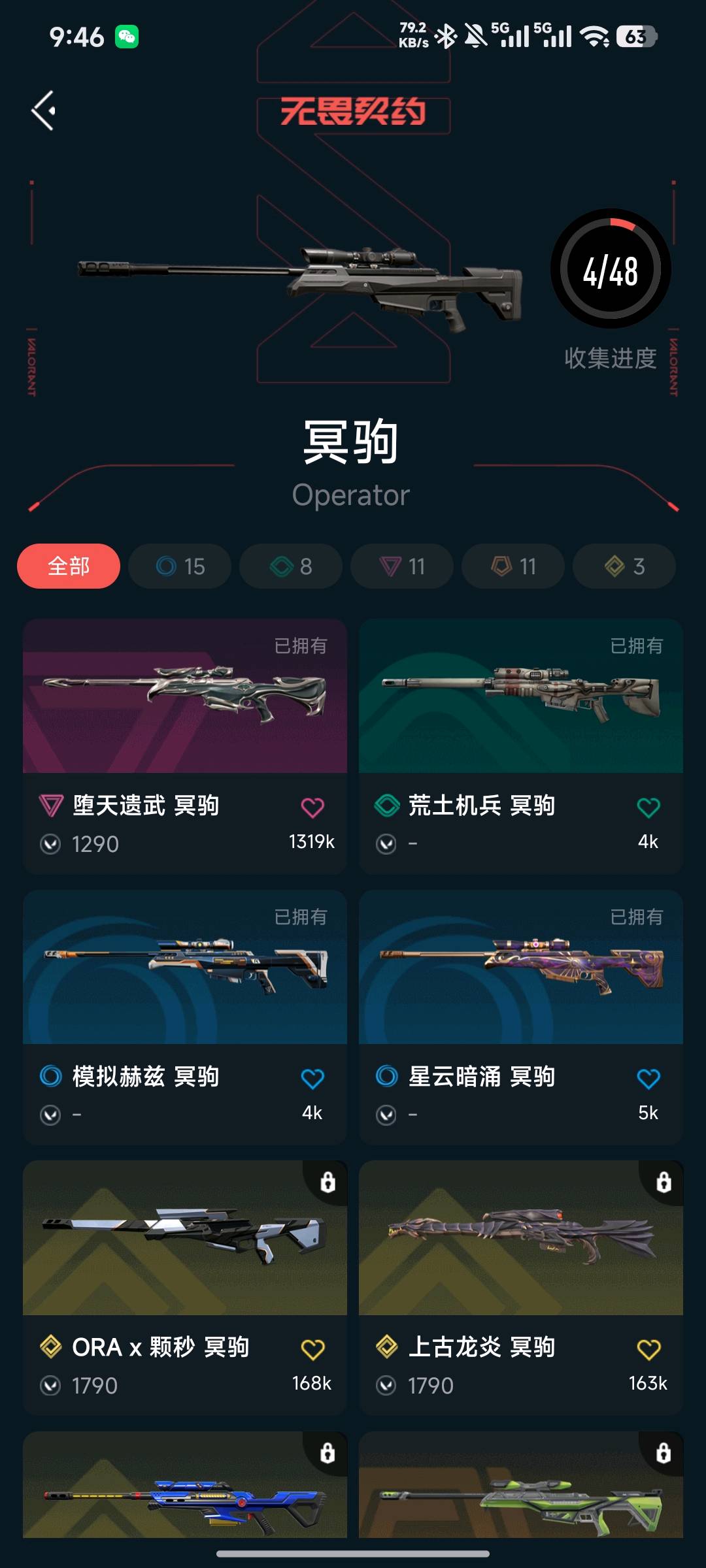
Task: Filter by the green tier with 8 skins
Action: pyautogui.click(x=291, y=566)
